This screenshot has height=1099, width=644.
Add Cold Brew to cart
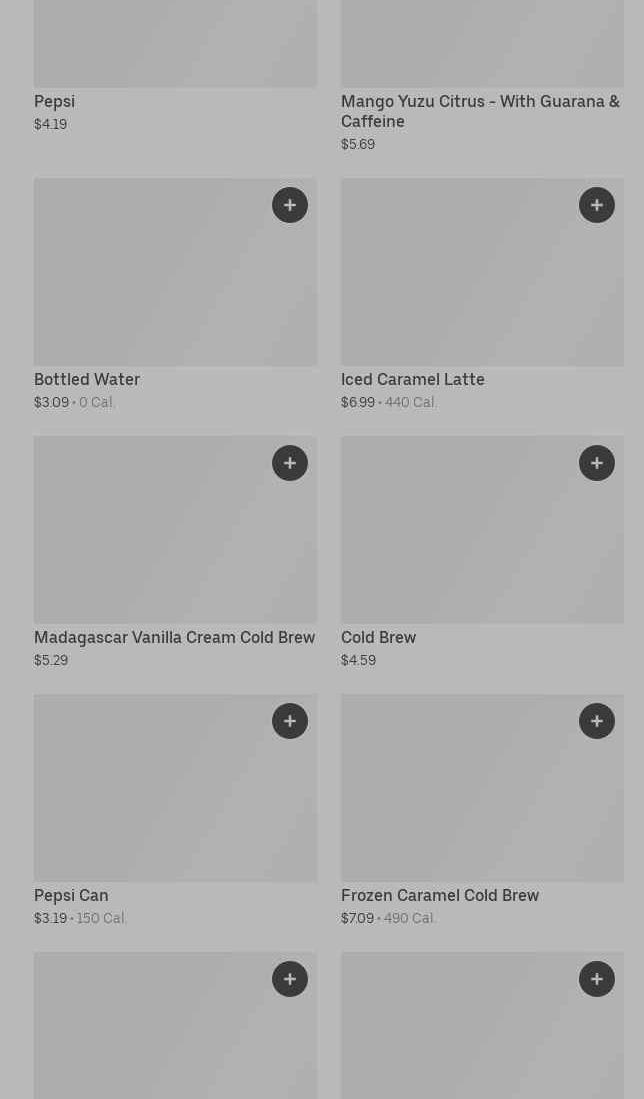(x=597, y=463)
